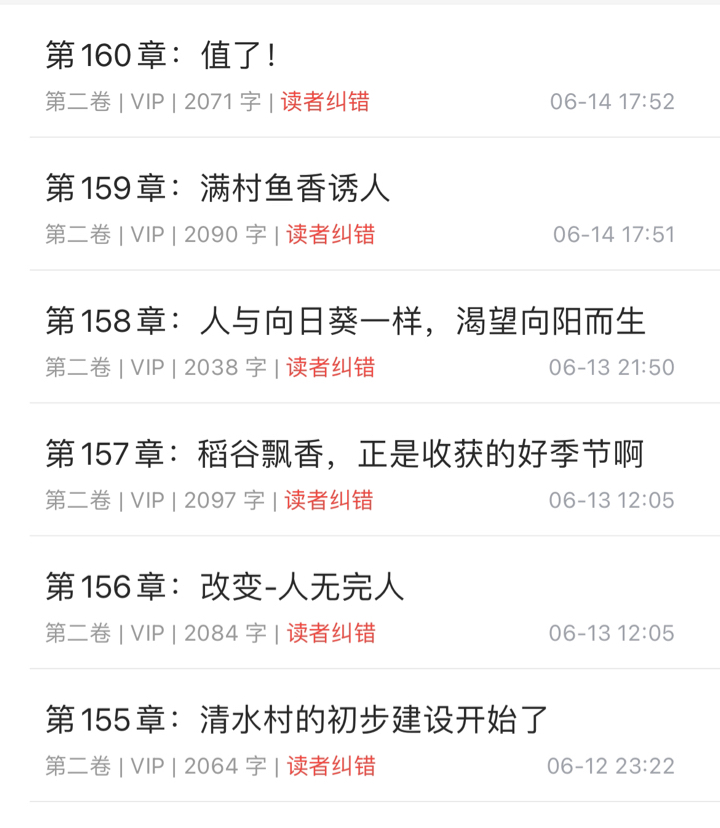View reader corrections for chapter 157
Viewport: 720px width, 828px height.
(x=329, y=500)
